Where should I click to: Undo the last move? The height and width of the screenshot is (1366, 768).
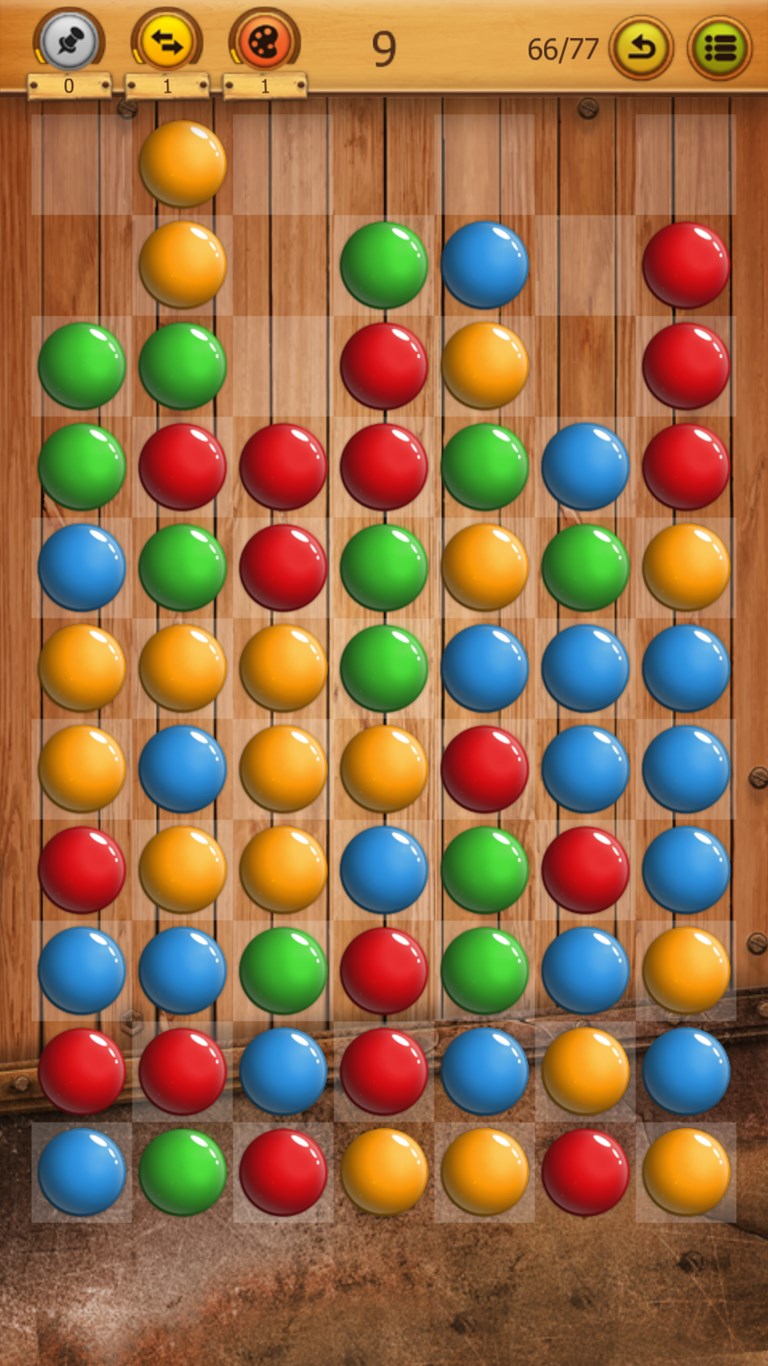click(640, 47)
